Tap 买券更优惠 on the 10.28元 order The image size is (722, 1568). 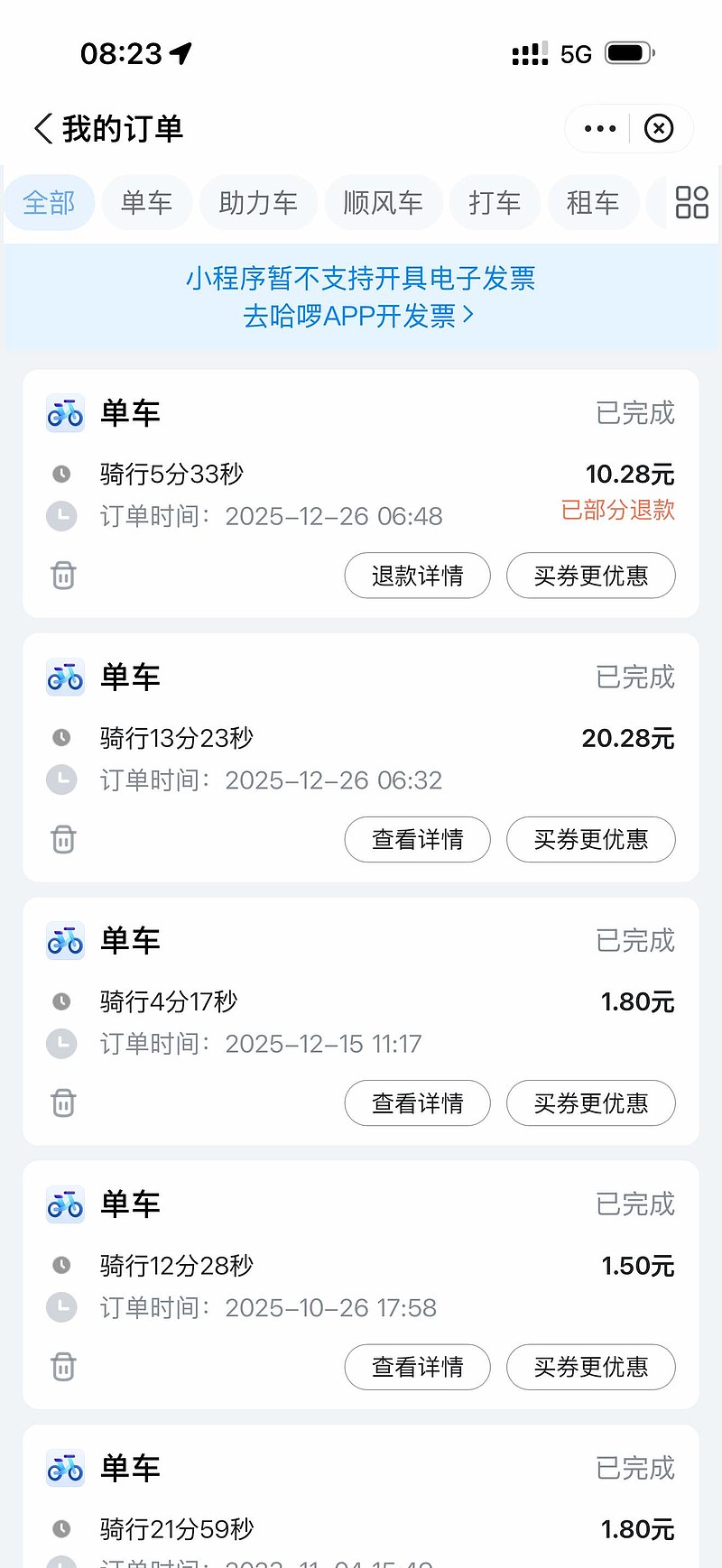[590, 576]
